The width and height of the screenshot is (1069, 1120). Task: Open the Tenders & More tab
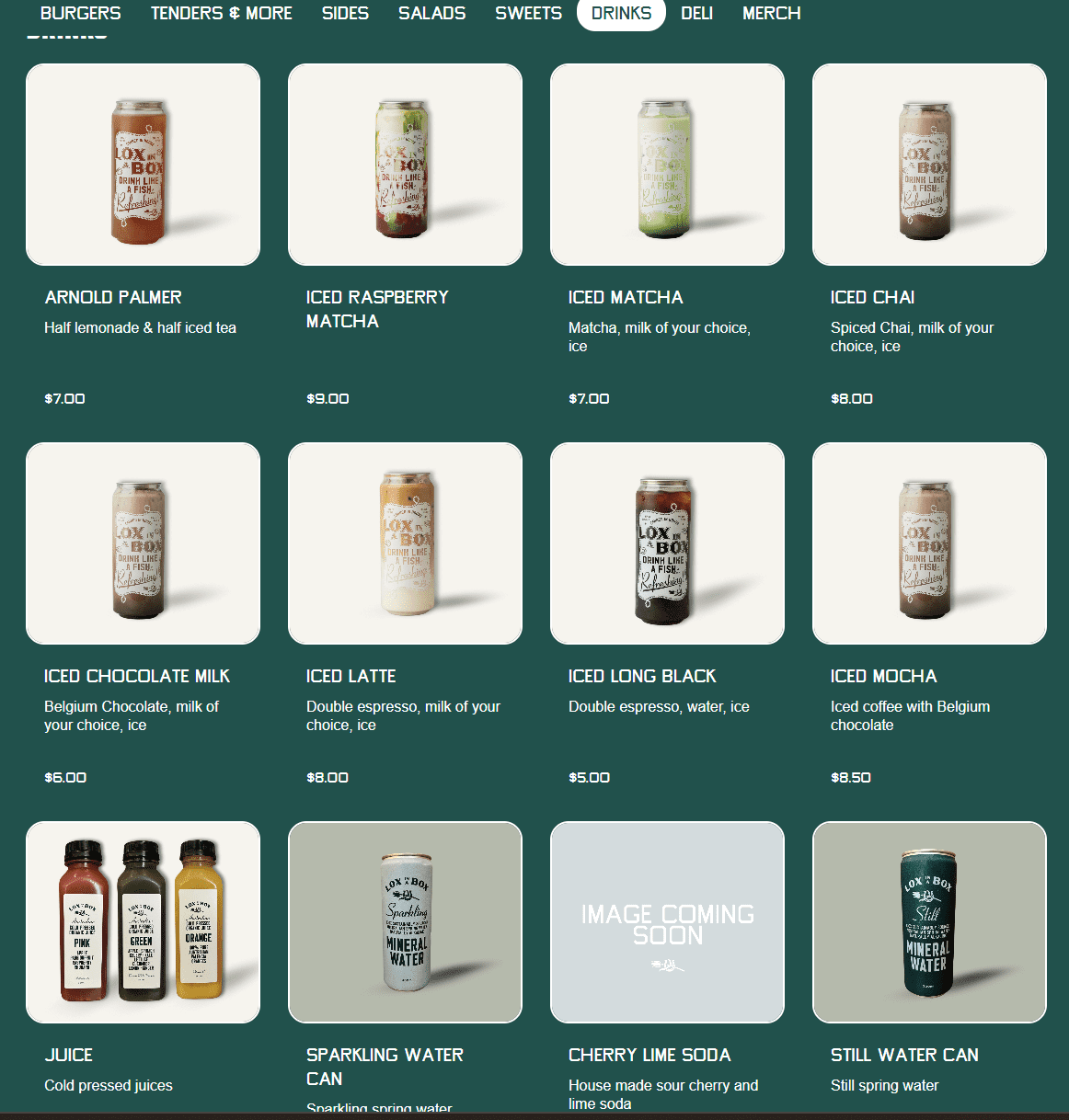(x=221, y=14)
